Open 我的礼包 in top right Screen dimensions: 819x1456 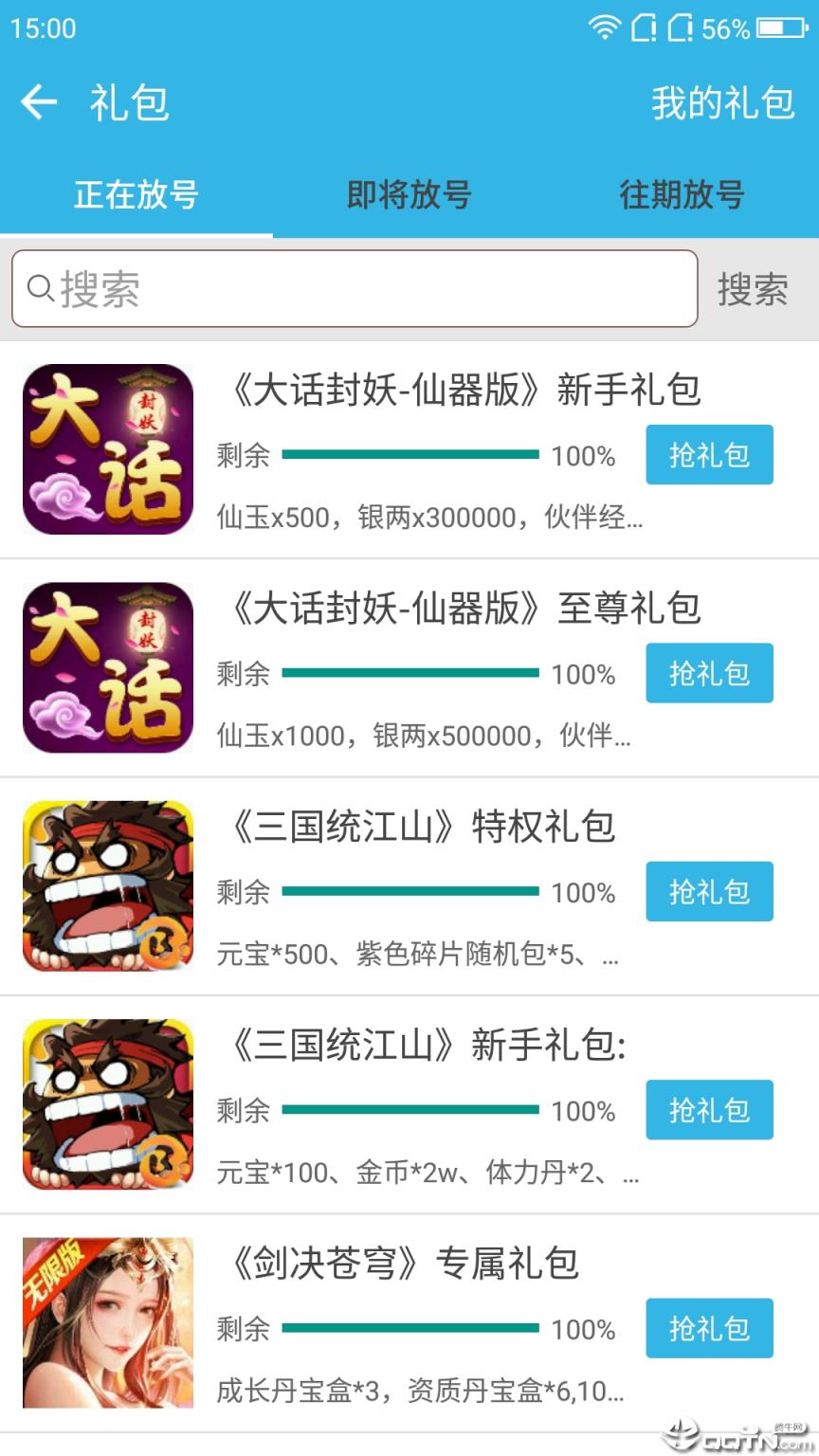[x=724, y=101]
